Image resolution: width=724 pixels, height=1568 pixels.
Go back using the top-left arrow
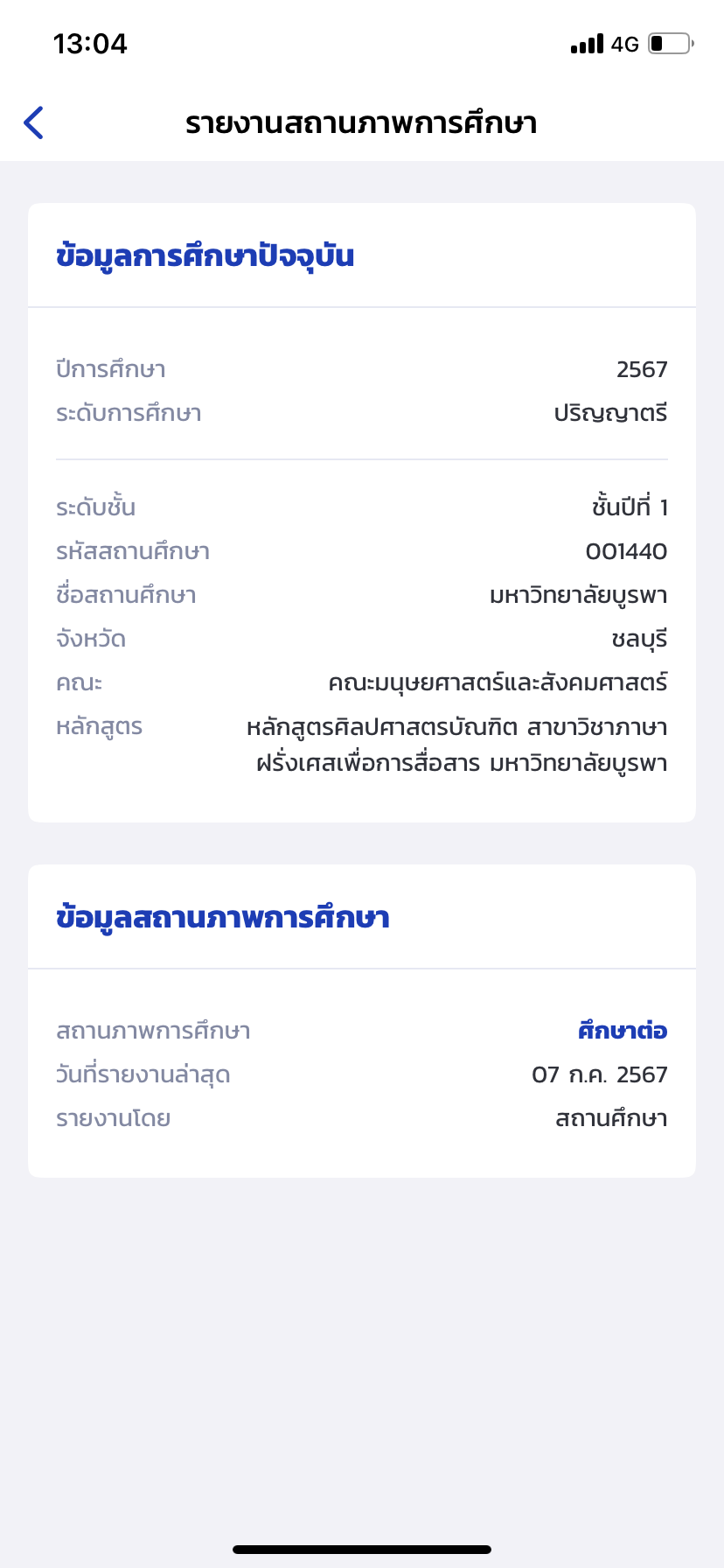[x=33, y=122]
